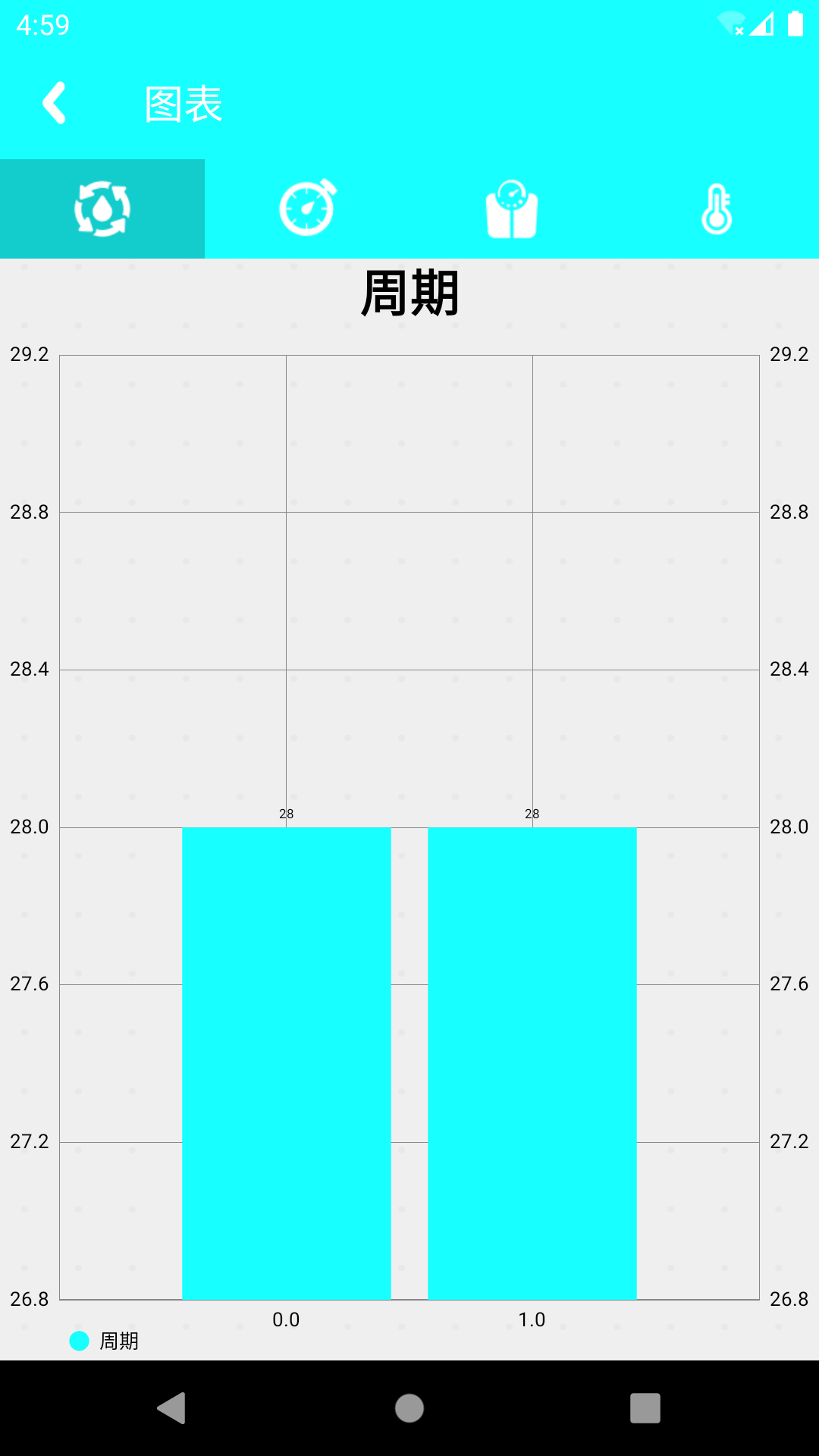
Task: Tap the system back button
Action: [171, 1408]
